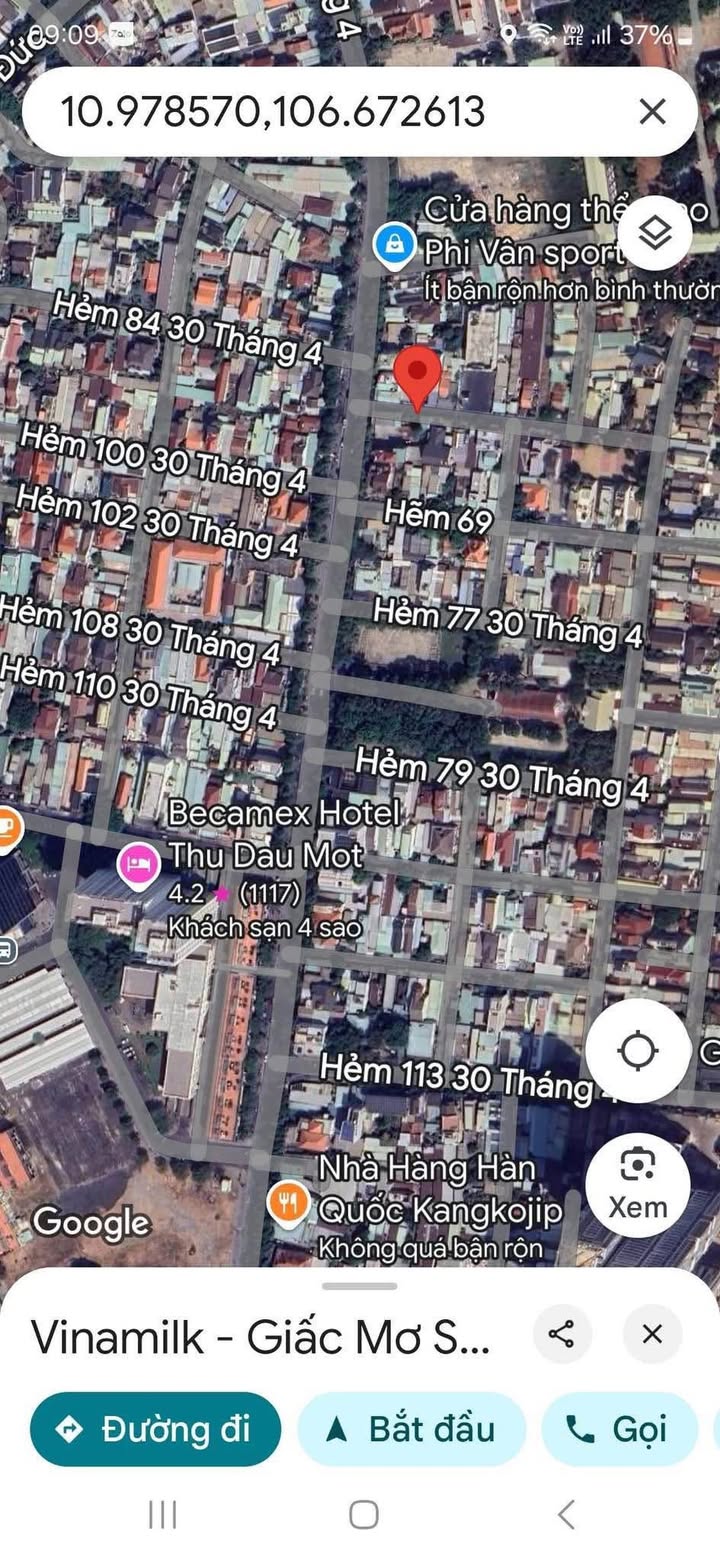Share the Vinamilk place
The image size is (720, 1560).
(562, 1334)
